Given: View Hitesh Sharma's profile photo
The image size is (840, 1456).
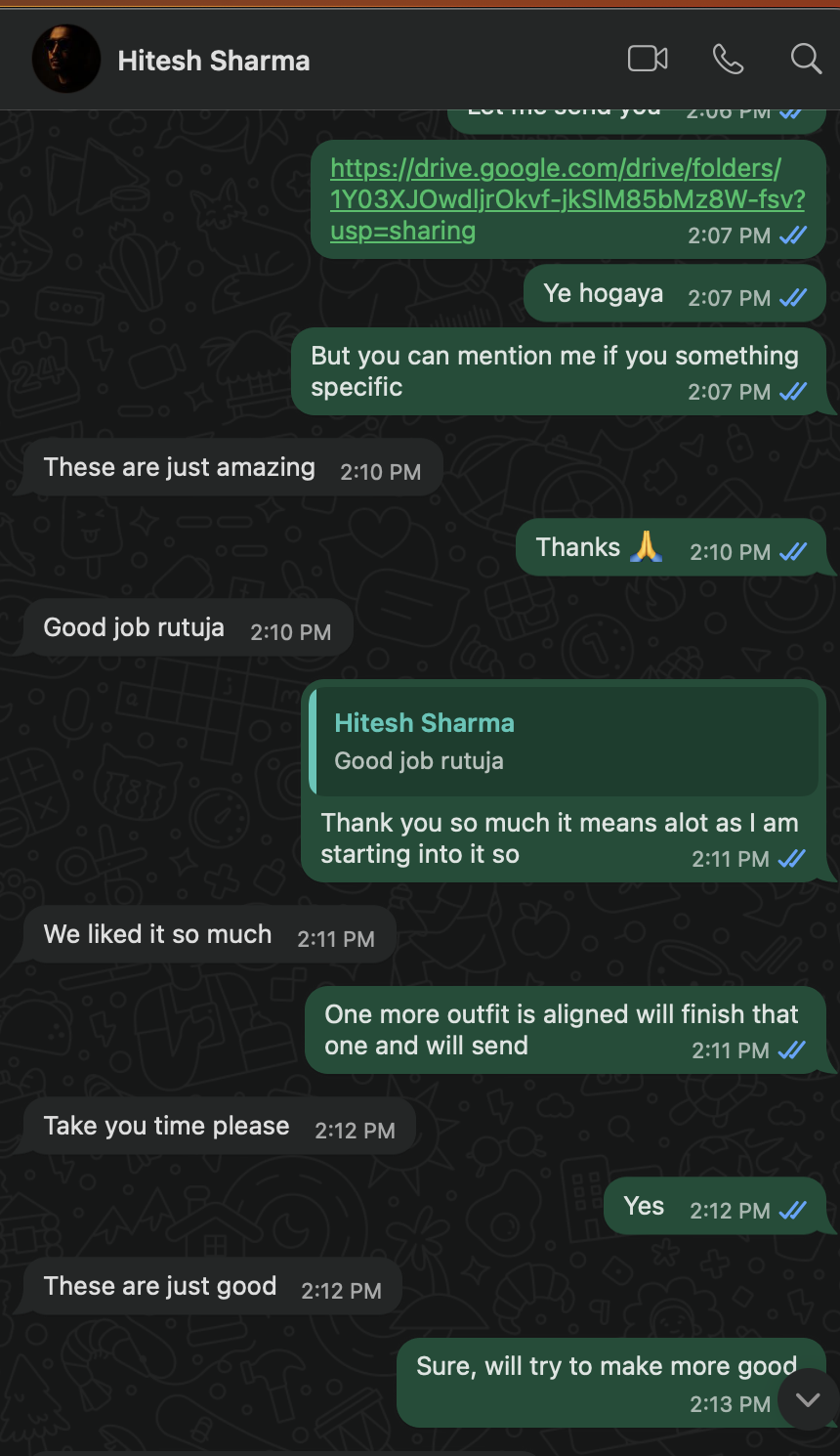Looking at the screenshot, I should tap(66, 60).
